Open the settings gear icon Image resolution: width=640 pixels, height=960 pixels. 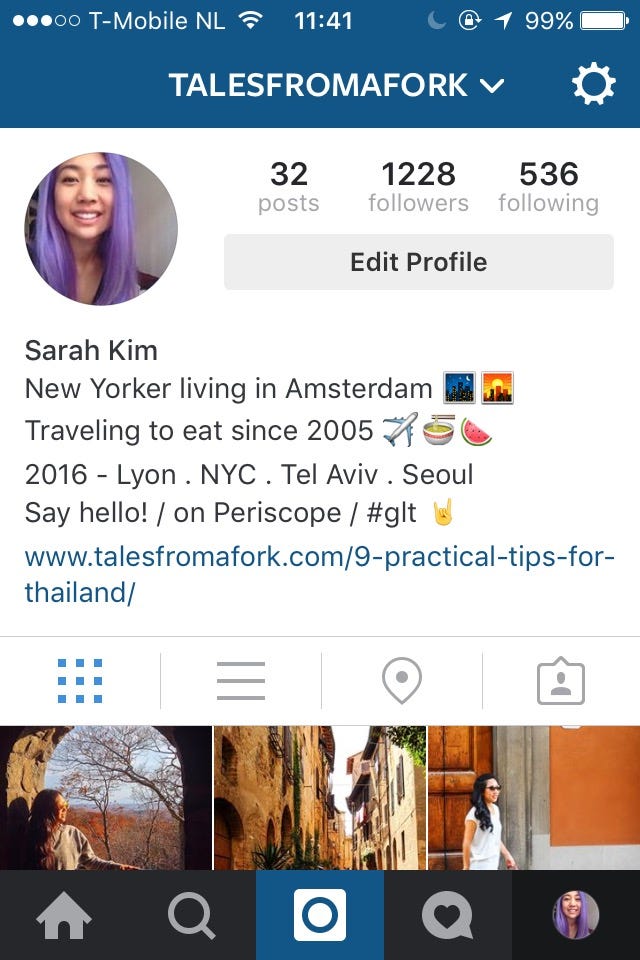(593, 86)
